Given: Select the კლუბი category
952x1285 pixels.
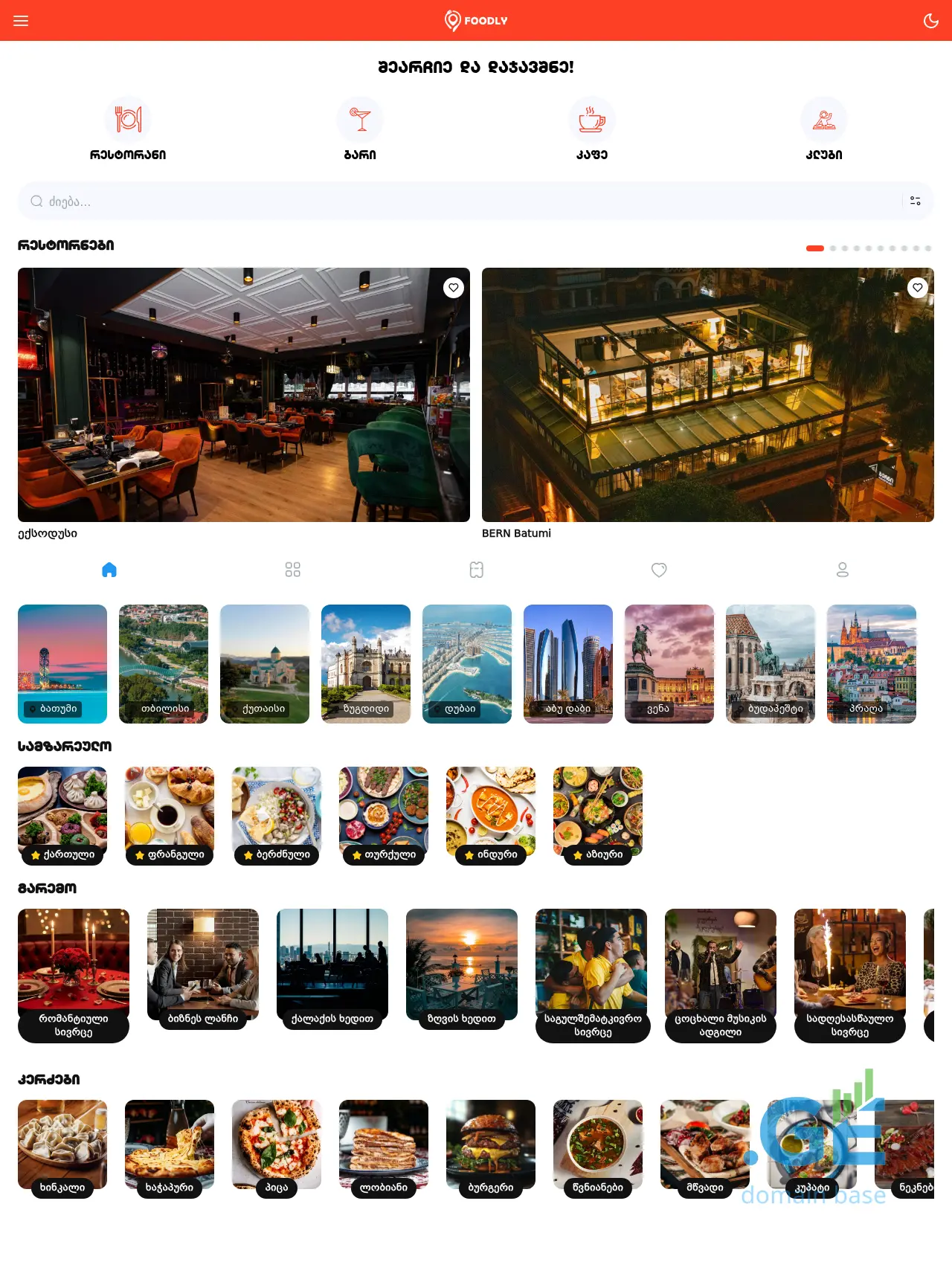Looking at the screenshot, I should coord(824,129).
